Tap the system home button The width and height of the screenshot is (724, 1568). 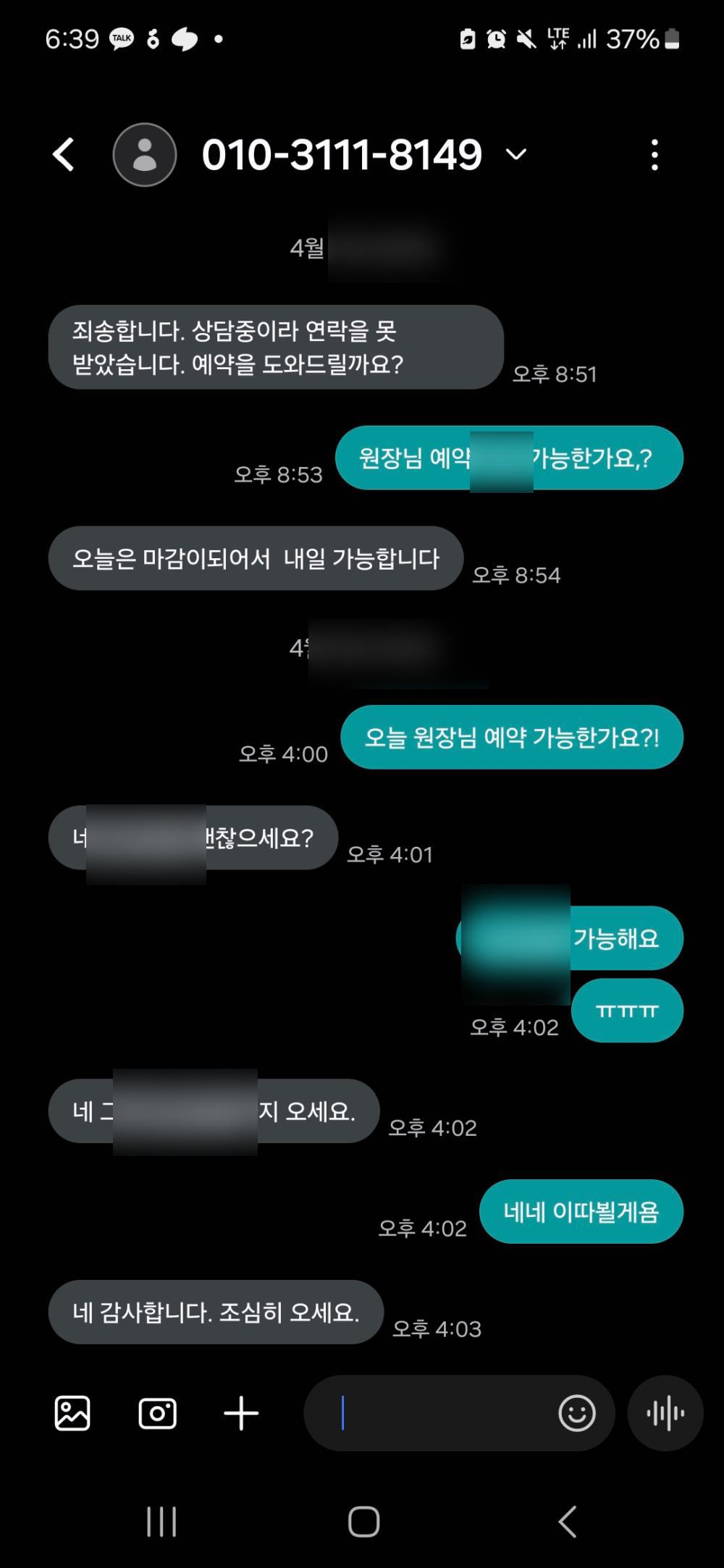[x=363, y=1521]
